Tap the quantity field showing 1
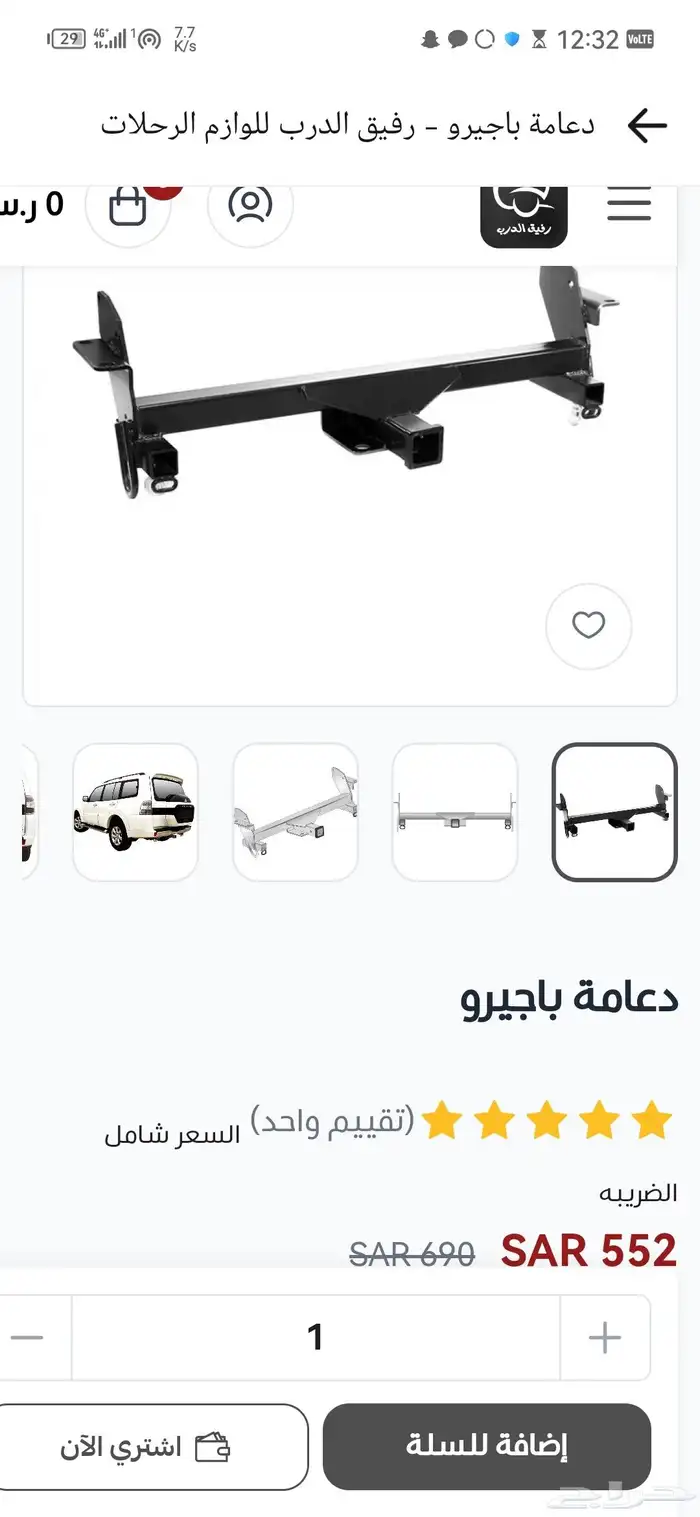 point(315,1337)
